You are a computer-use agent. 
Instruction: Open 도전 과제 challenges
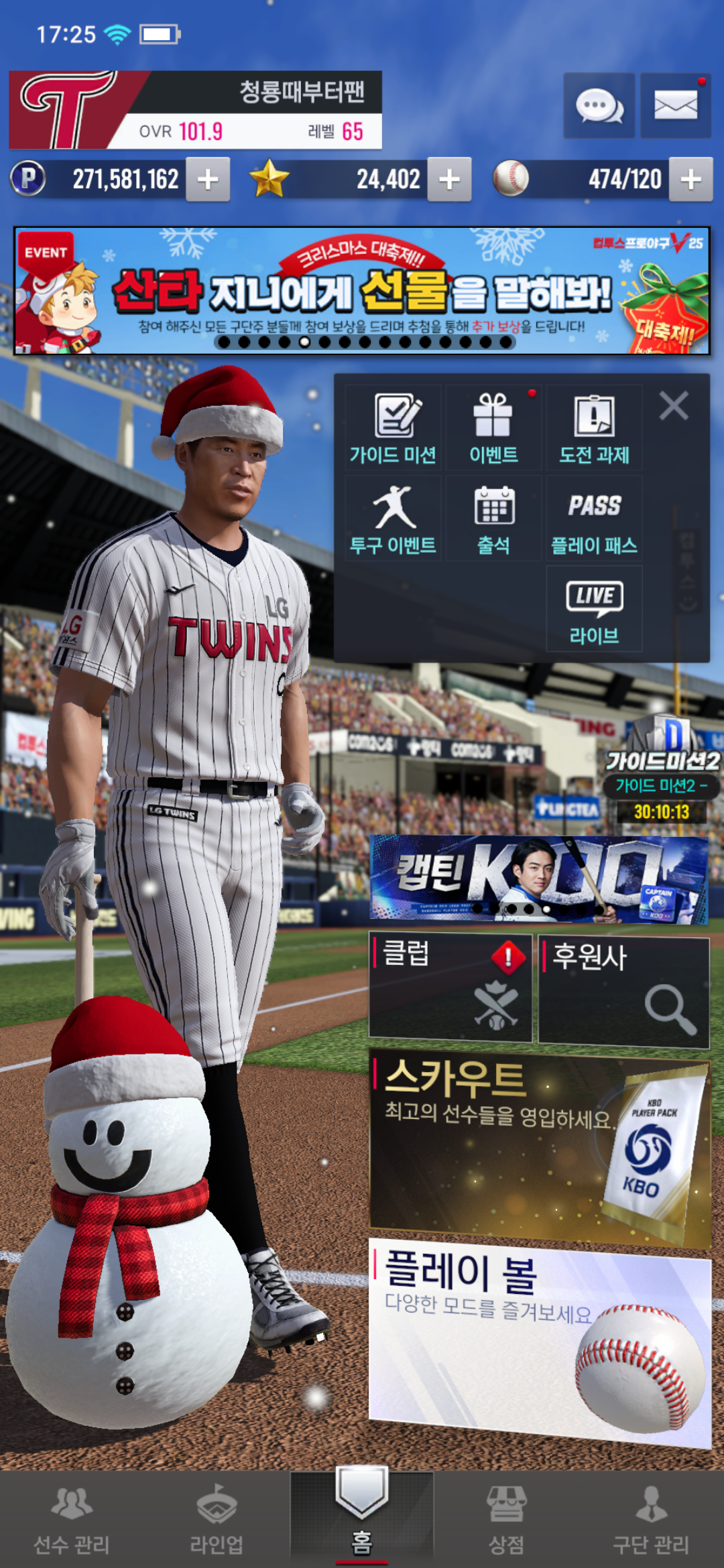tap(595, 428)
